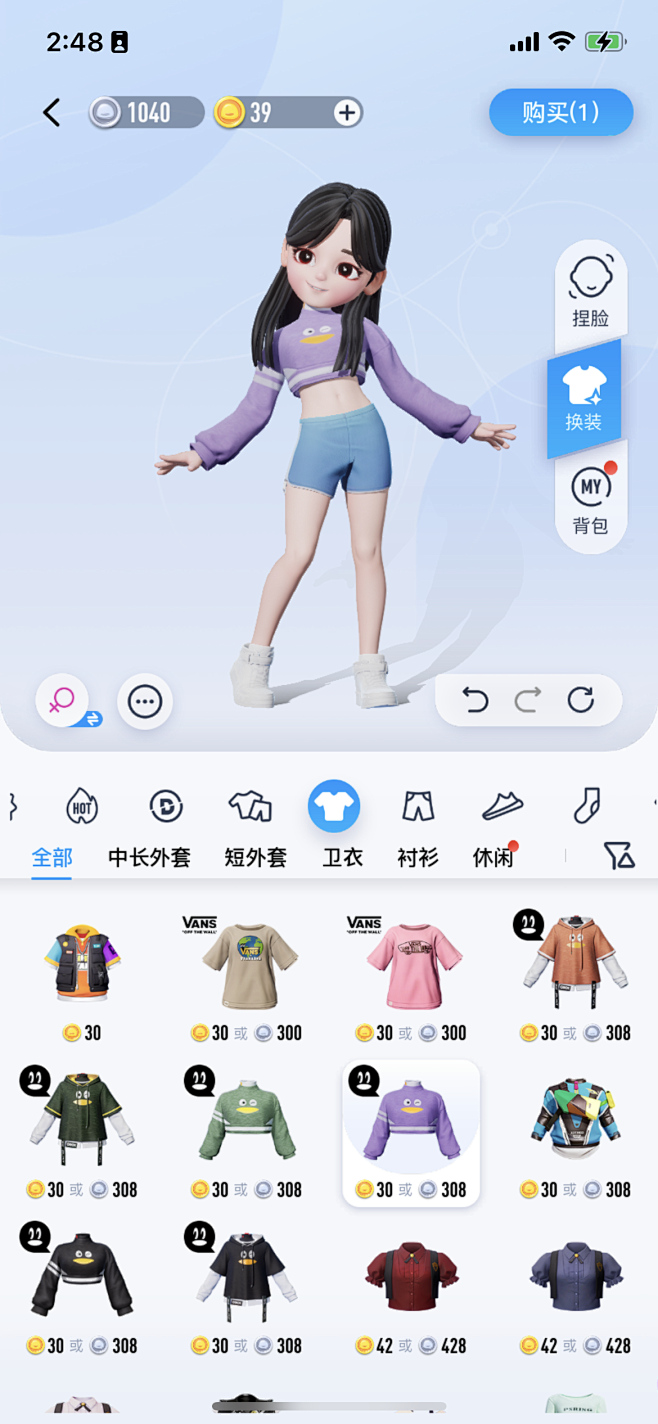Screen dimensions: 658x1424
Task: Undo the last outfit change
Action: tap(475, 700)
